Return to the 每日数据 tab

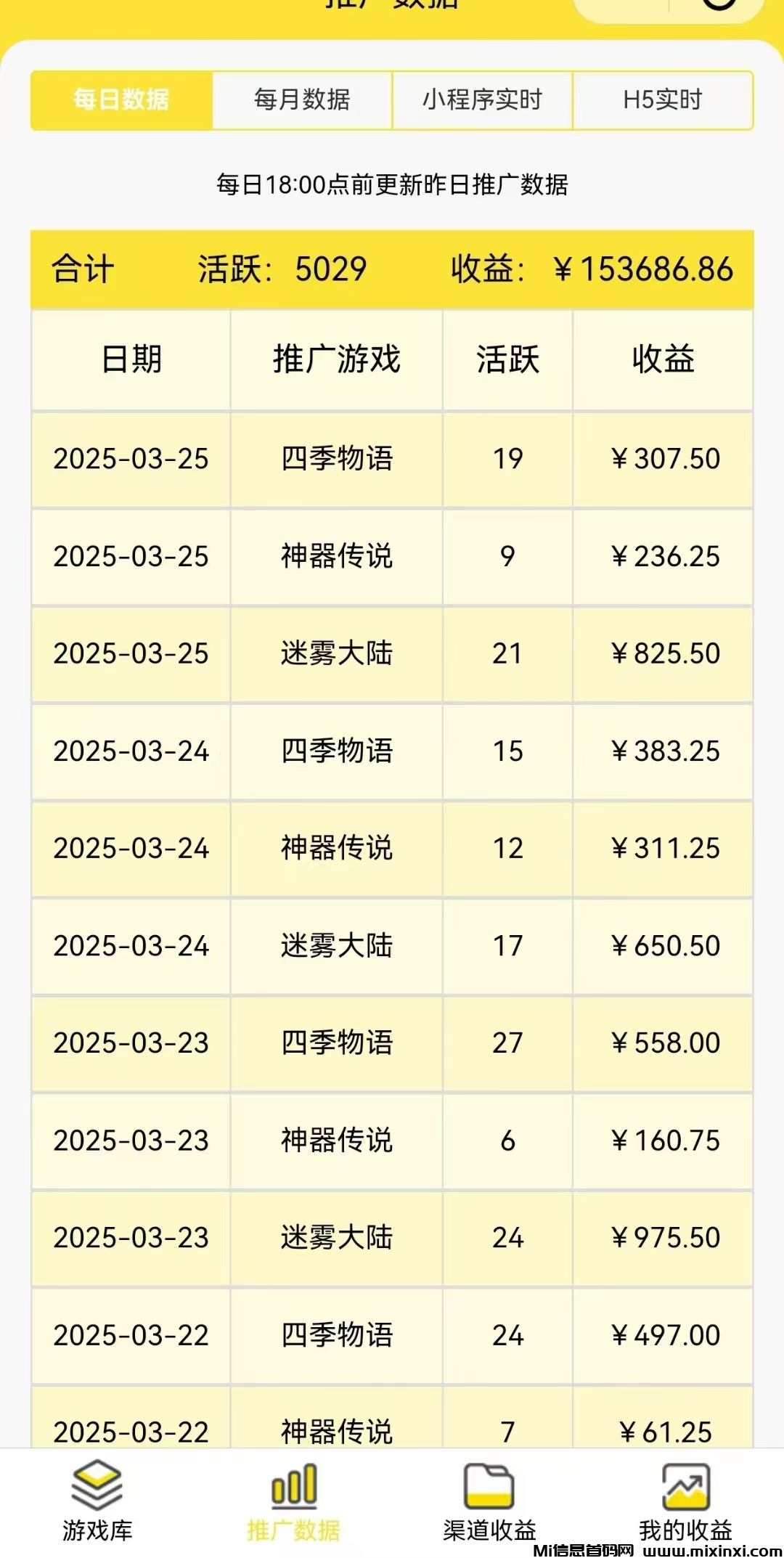click(x=121, y=101)
